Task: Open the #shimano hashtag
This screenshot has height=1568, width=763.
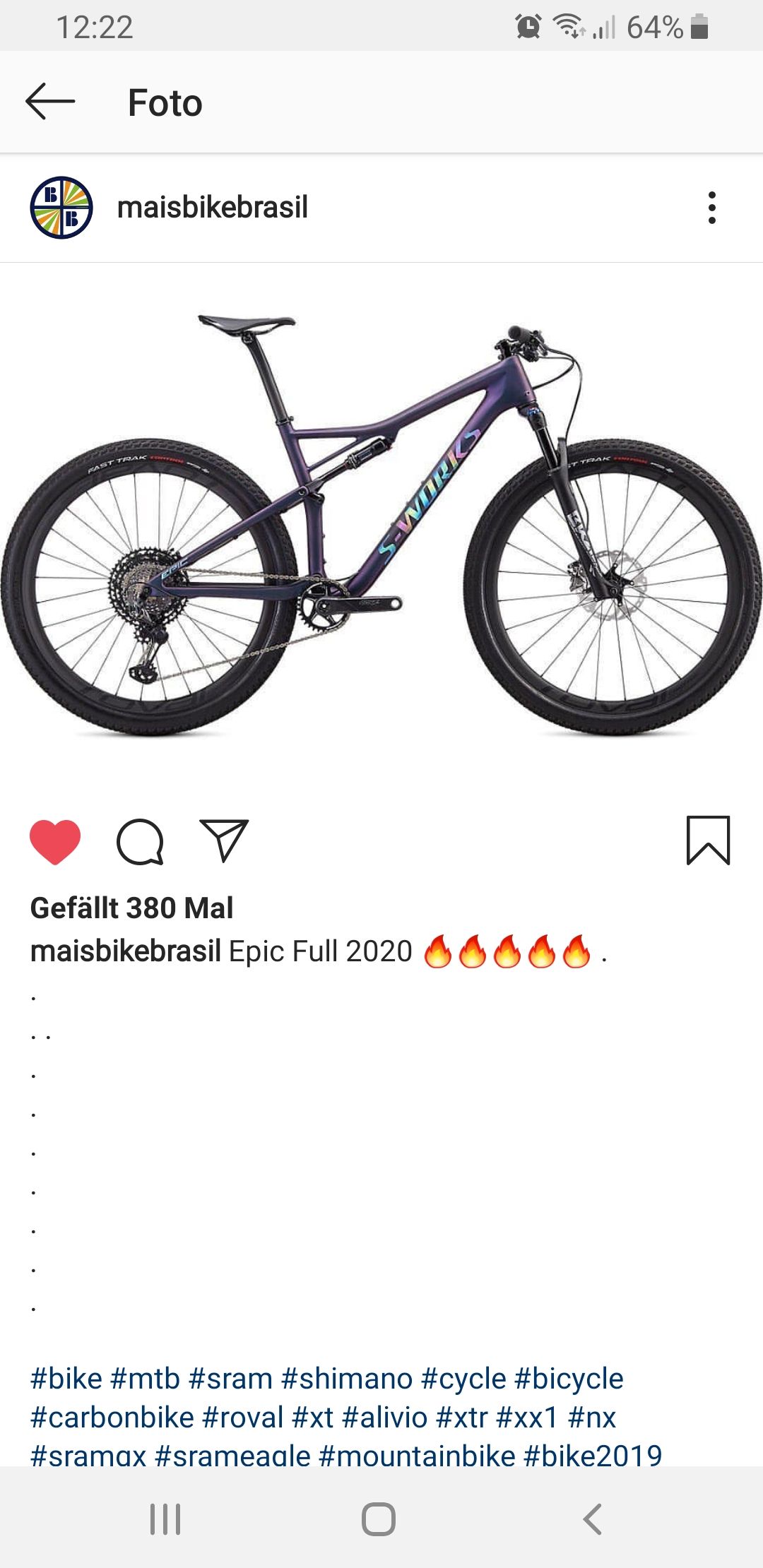Action: [x=346, y=1379]
